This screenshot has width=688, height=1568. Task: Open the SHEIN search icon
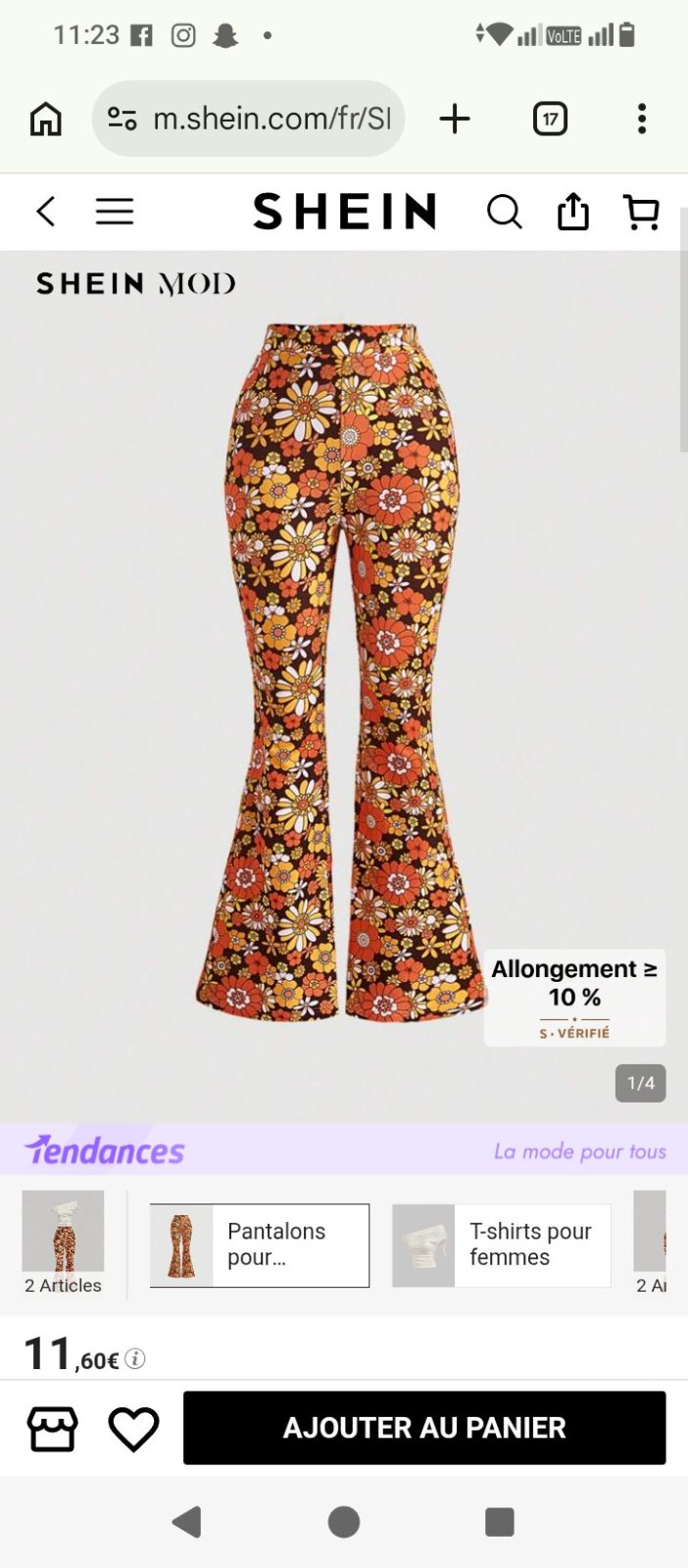pyautogui.click(x=505, y=212)
